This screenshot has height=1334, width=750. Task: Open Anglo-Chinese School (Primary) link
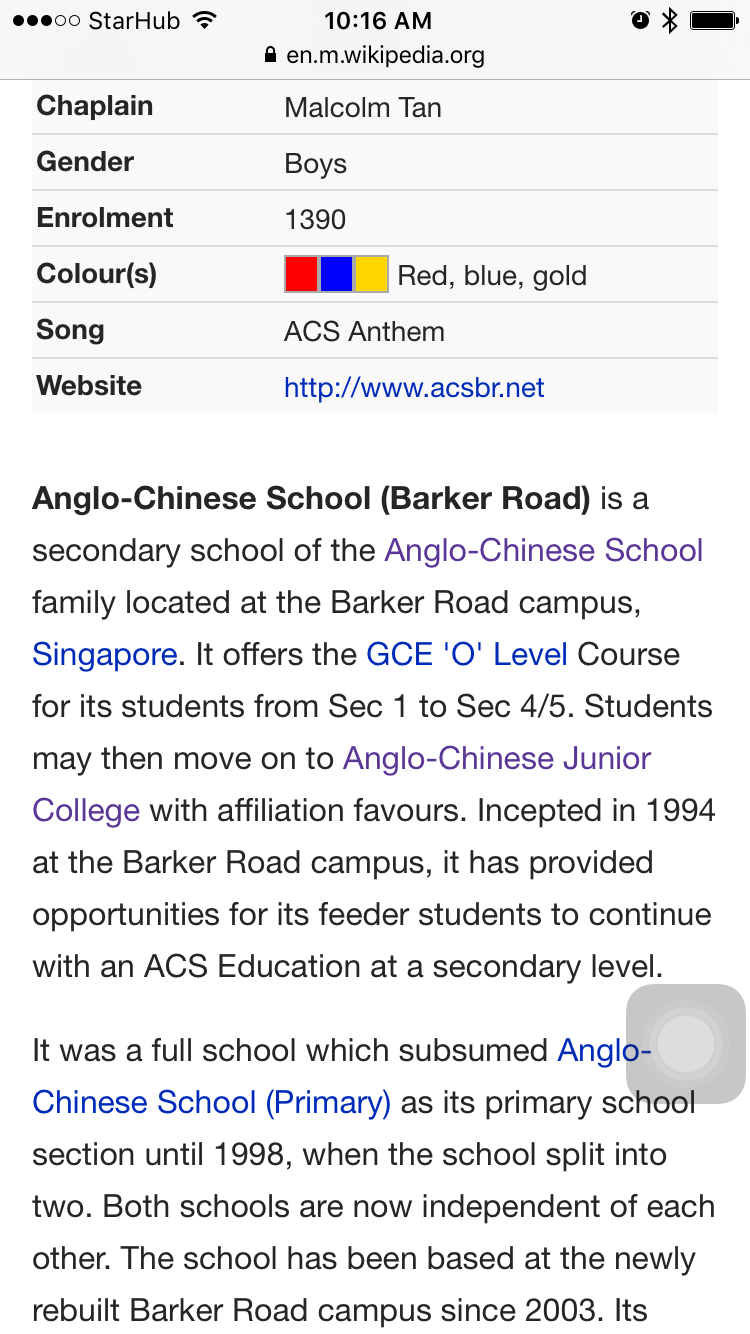tap(211, 1102)
